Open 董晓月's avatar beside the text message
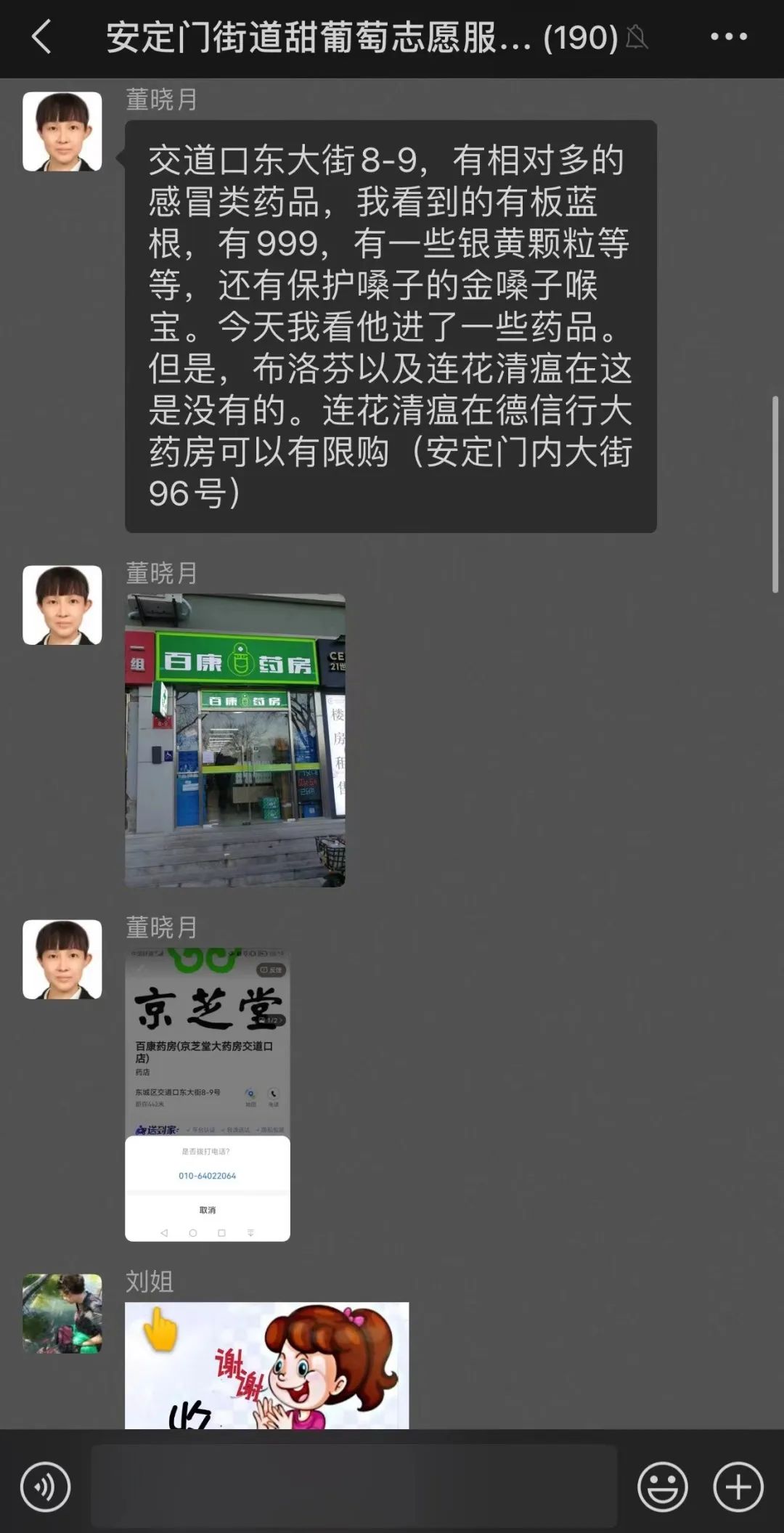The height and width of the screenshot is (1533, 784). tap(62, 131)
